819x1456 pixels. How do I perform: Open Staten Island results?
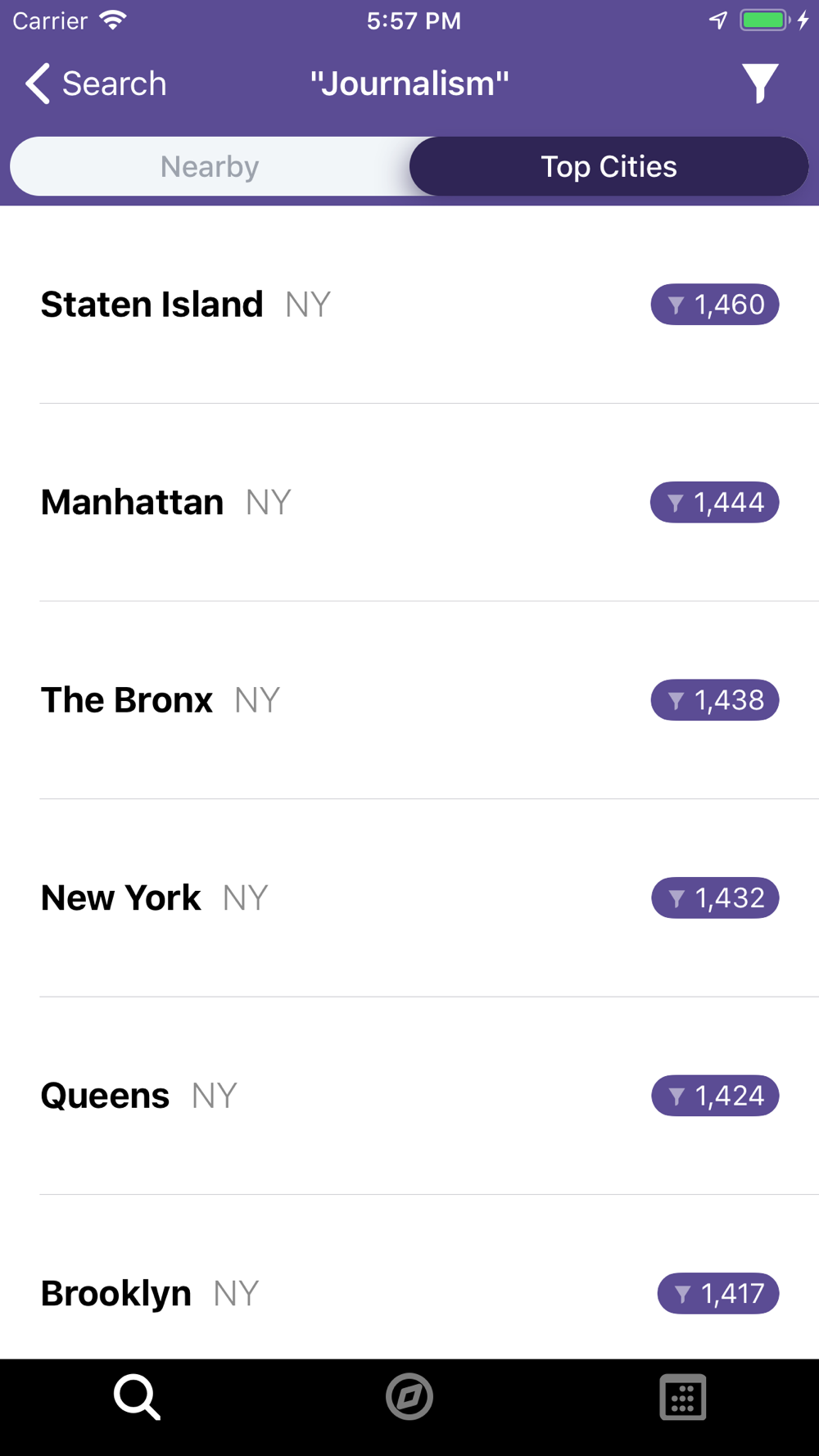point(409,305)
